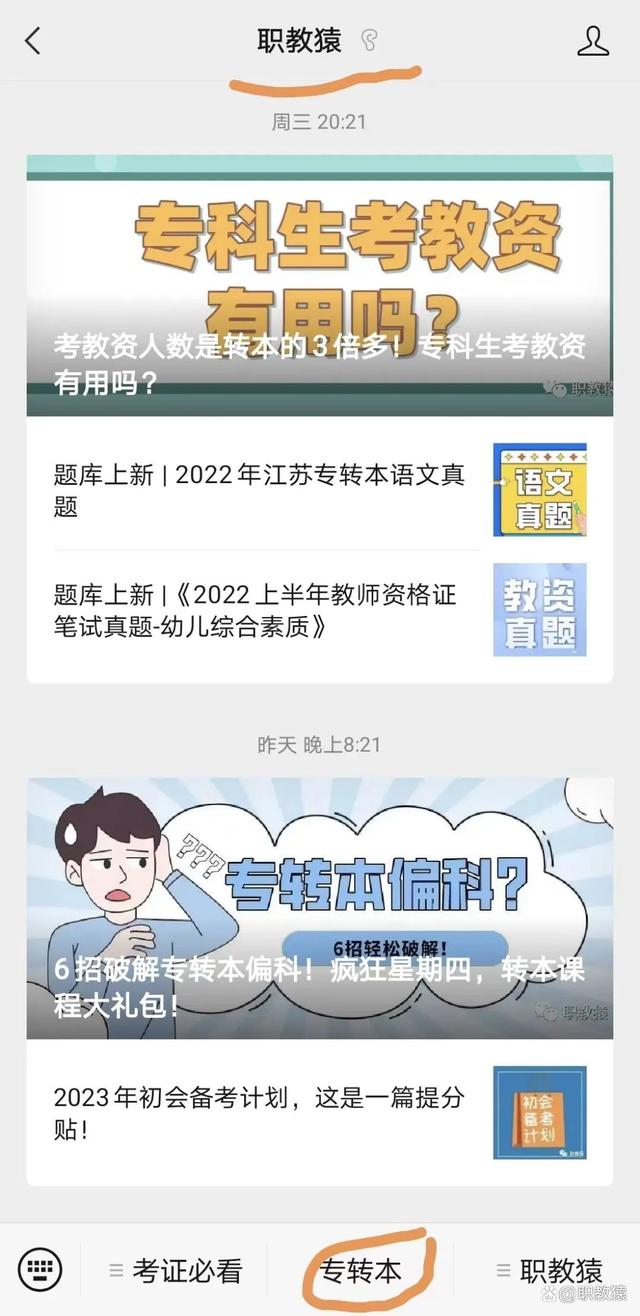The height and width of the screenshot is (1316, 640).
Task: Open the account profile icon
Action: pos(593,41)
